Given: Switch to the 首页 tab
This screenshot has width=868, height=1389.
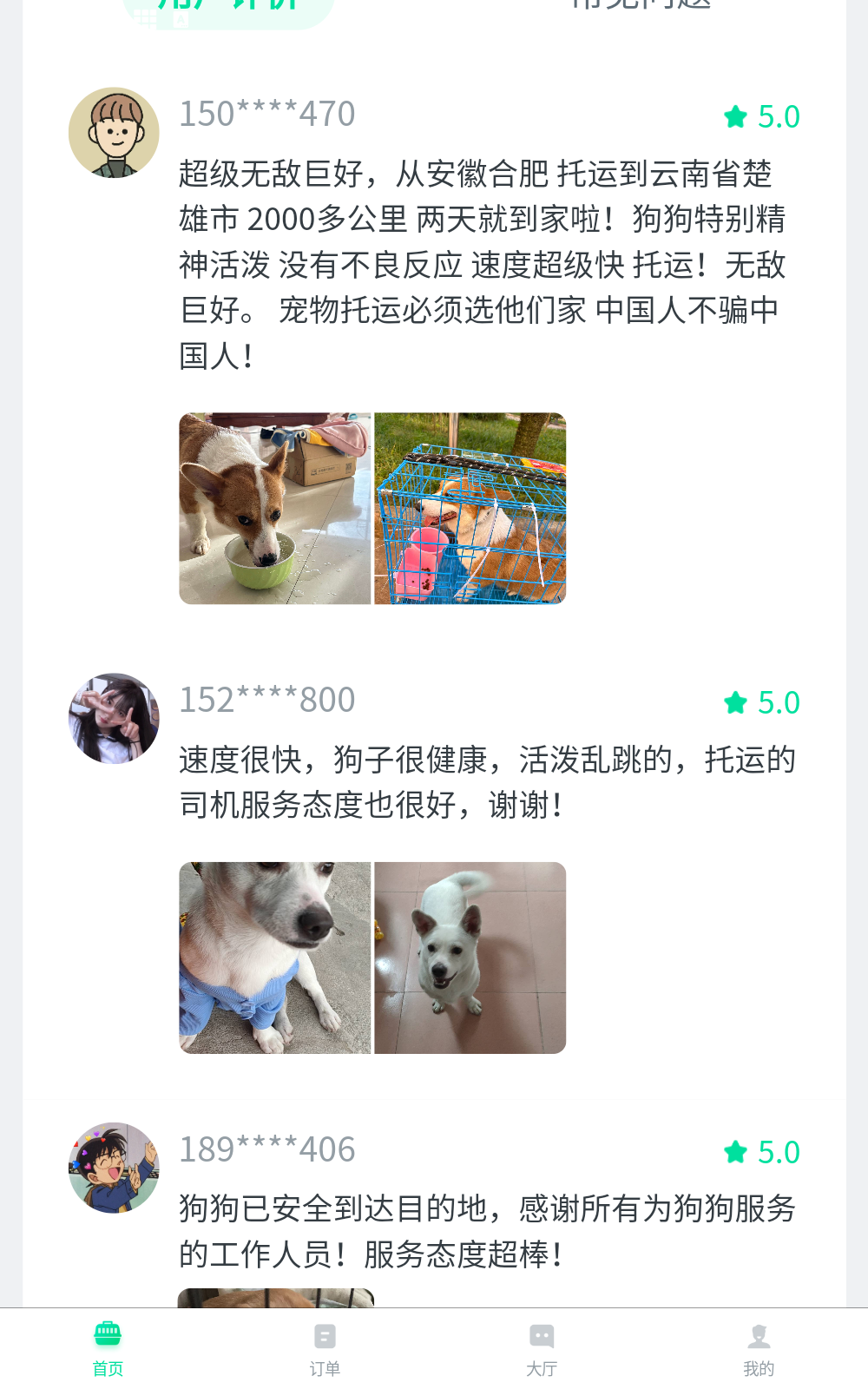Looking at the screenshot, I should (108, 1348).
